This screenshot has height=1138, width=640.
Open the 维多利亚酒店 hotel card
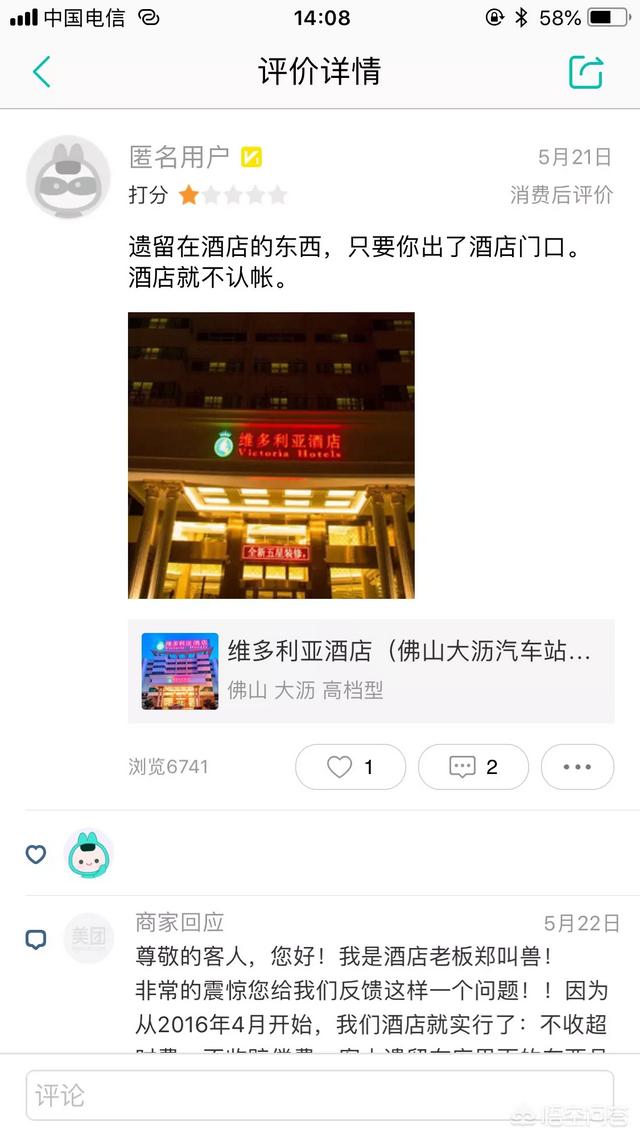[371, 671]
